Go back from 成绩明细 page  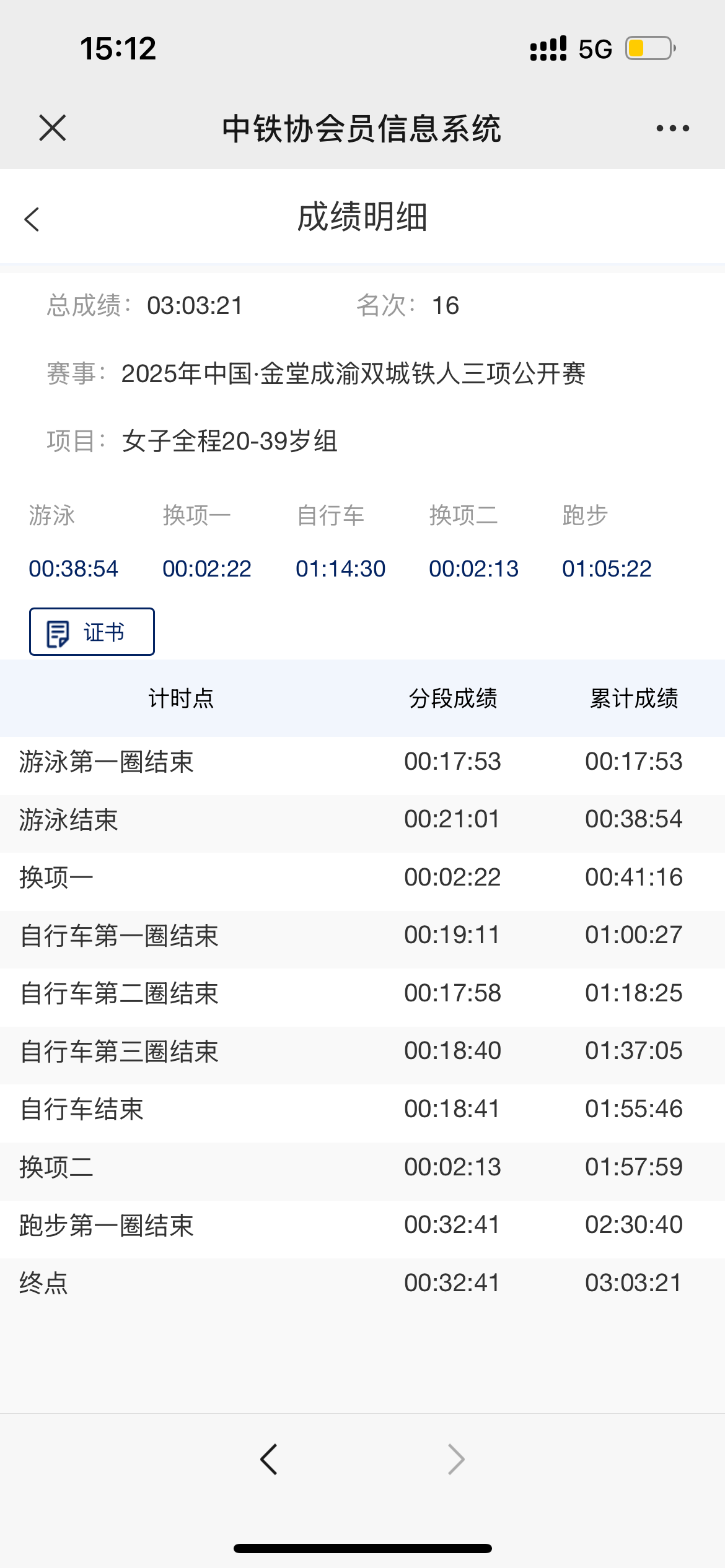click(32, 219)
